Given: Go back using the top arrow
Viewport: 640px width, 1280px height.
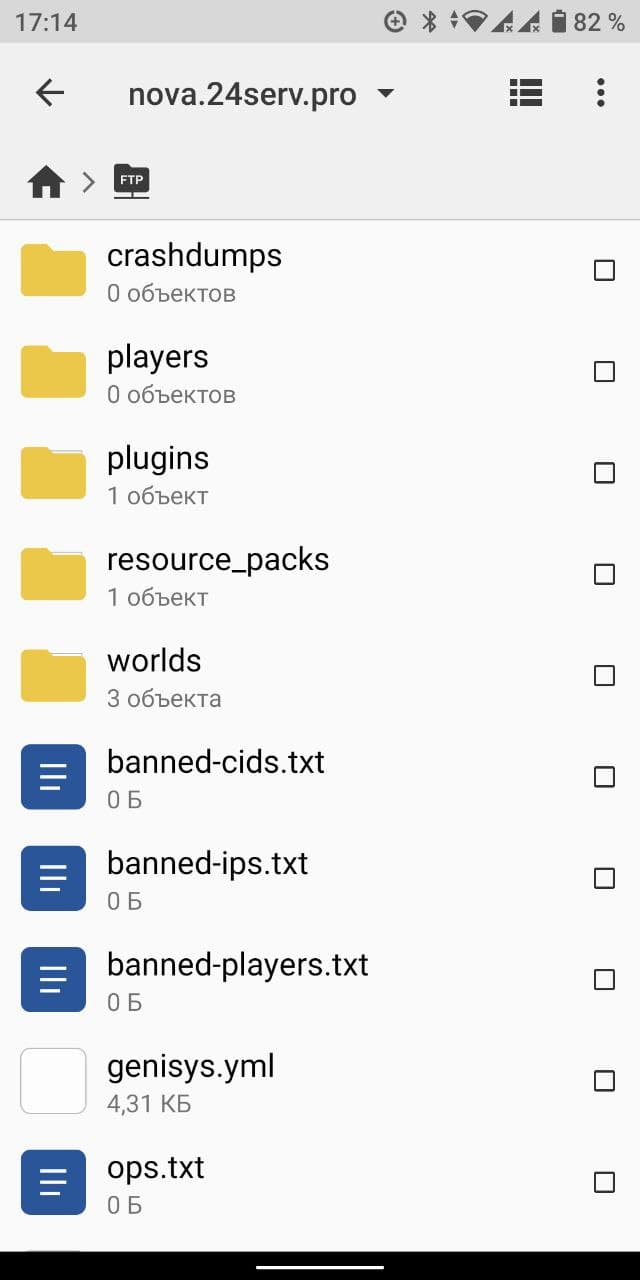Looking at the screenshot, I should click(49, 93).
